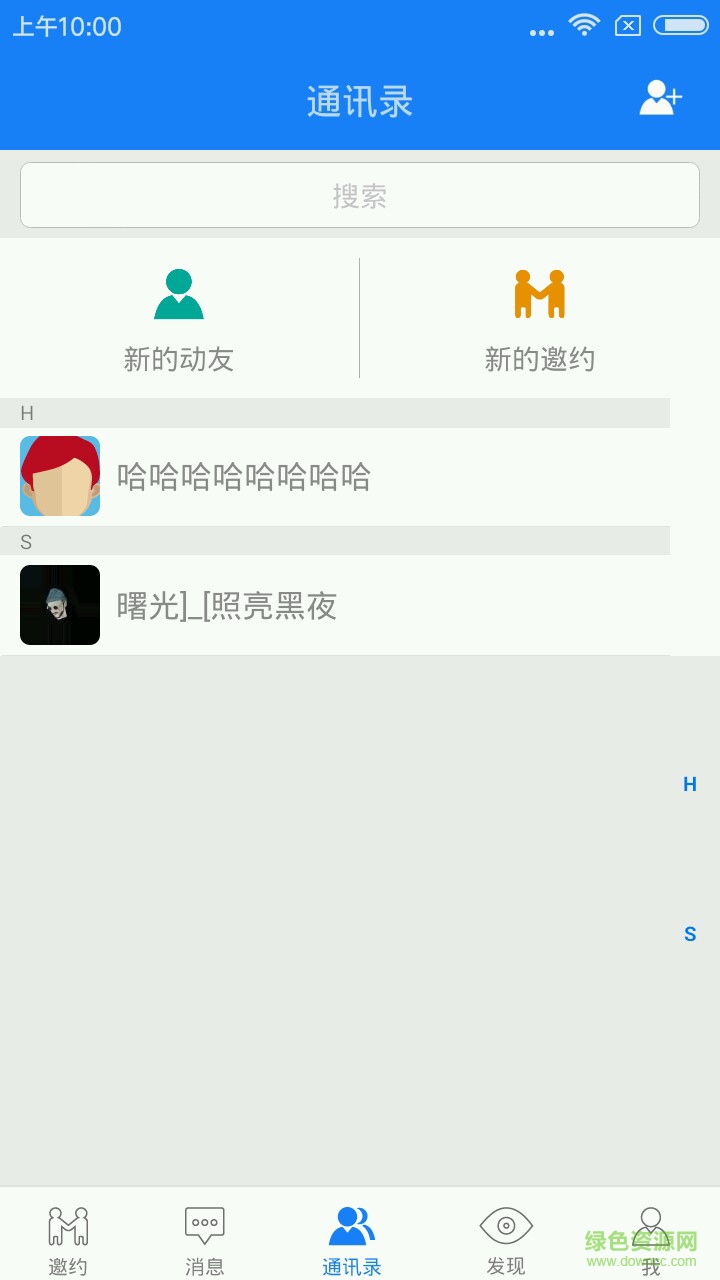
Task: Open 消息 via the chat bubble icon
Action: pos(203,1222)
